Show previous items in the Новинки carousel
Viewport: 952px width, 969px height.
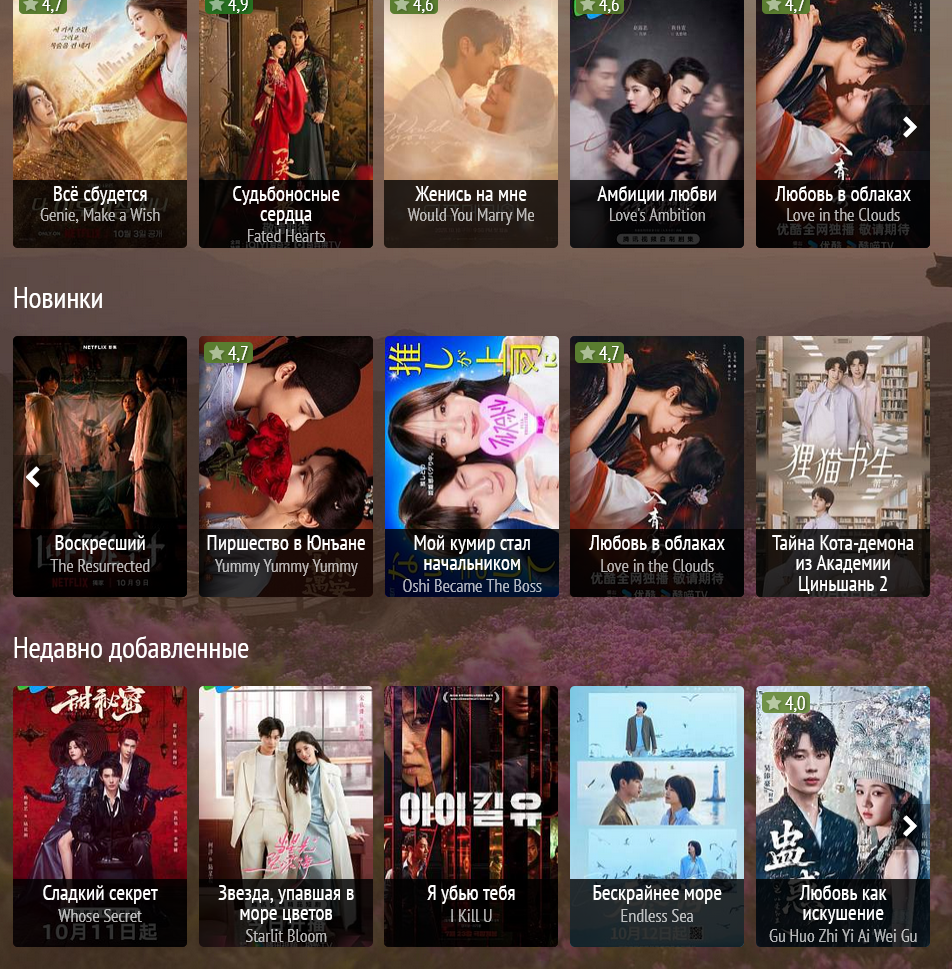[33, 477]
